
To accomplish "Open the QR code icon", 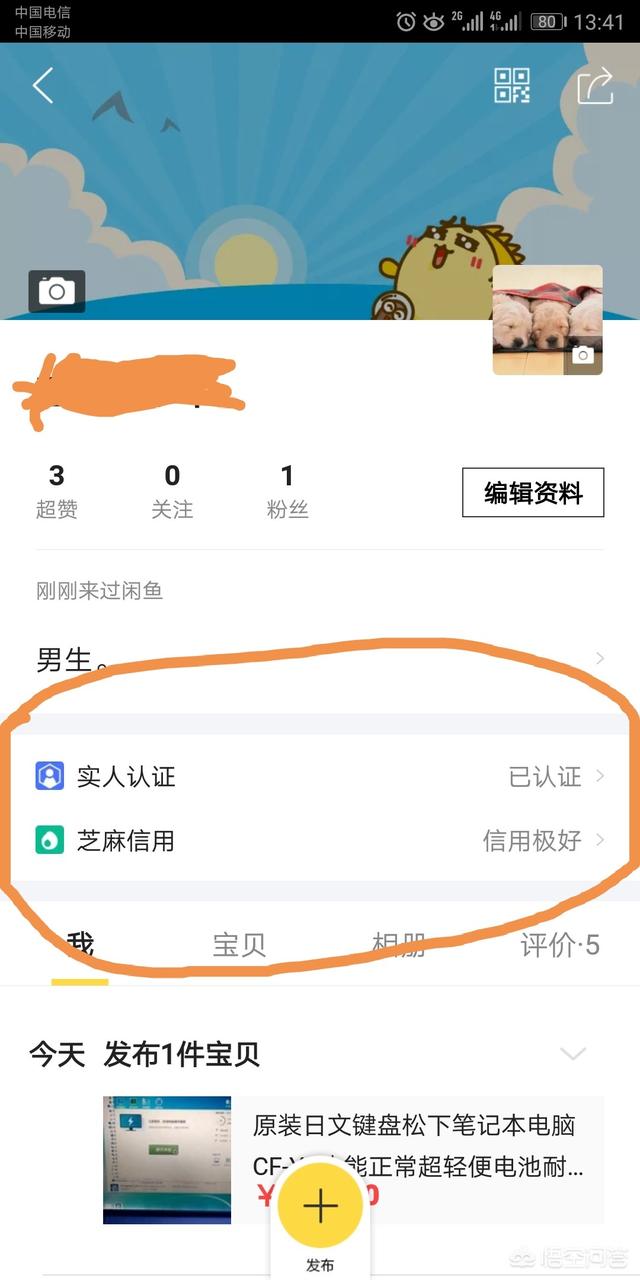I will 512,86.
